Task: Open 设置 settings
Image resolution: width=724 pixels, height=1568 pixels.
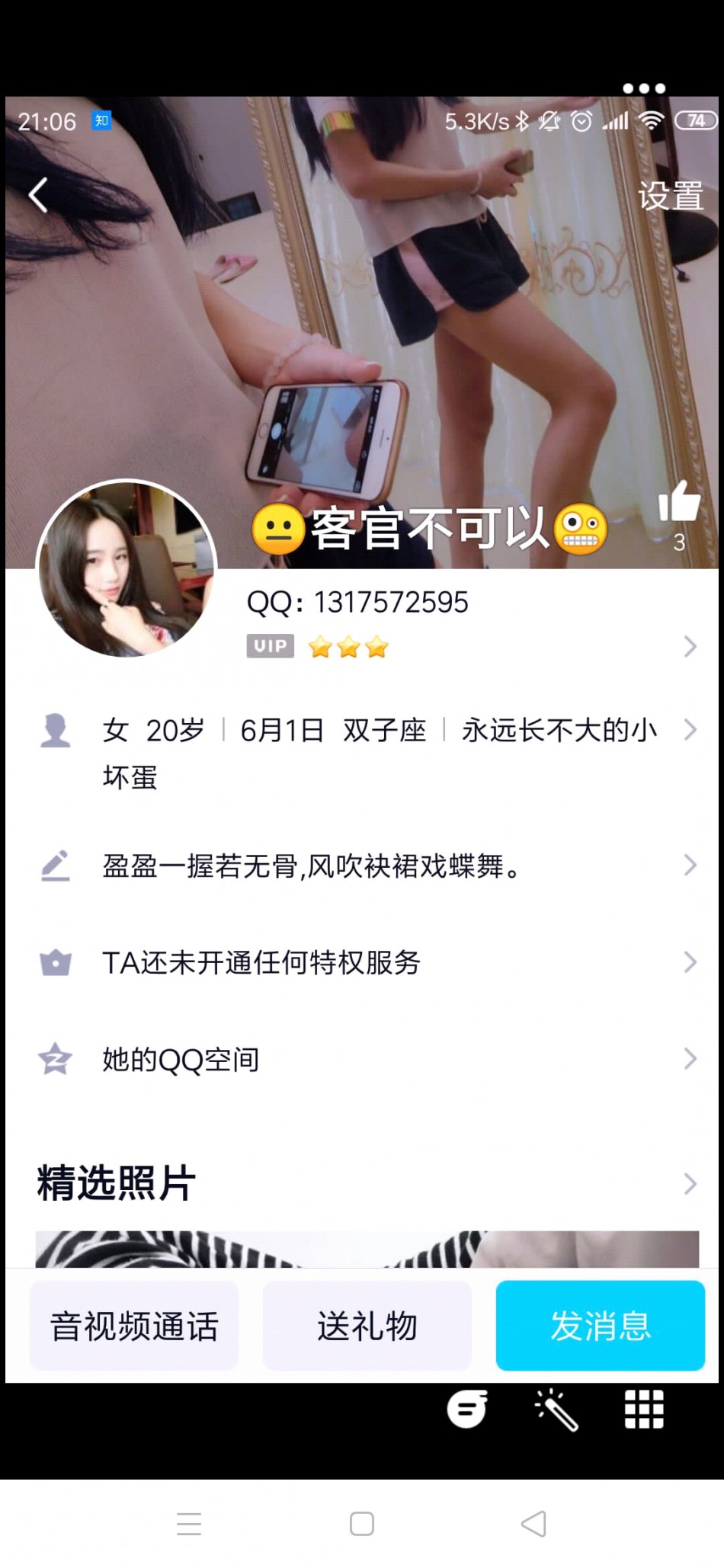Action: 670,197
